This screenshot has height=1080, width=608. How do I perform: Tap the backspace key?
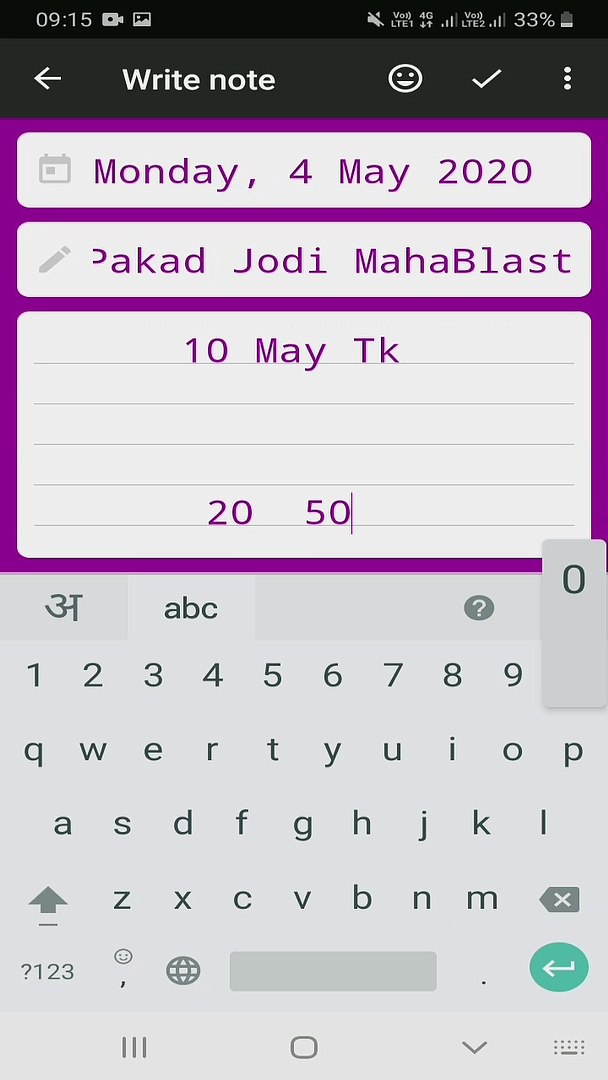[x=559, y=900]
